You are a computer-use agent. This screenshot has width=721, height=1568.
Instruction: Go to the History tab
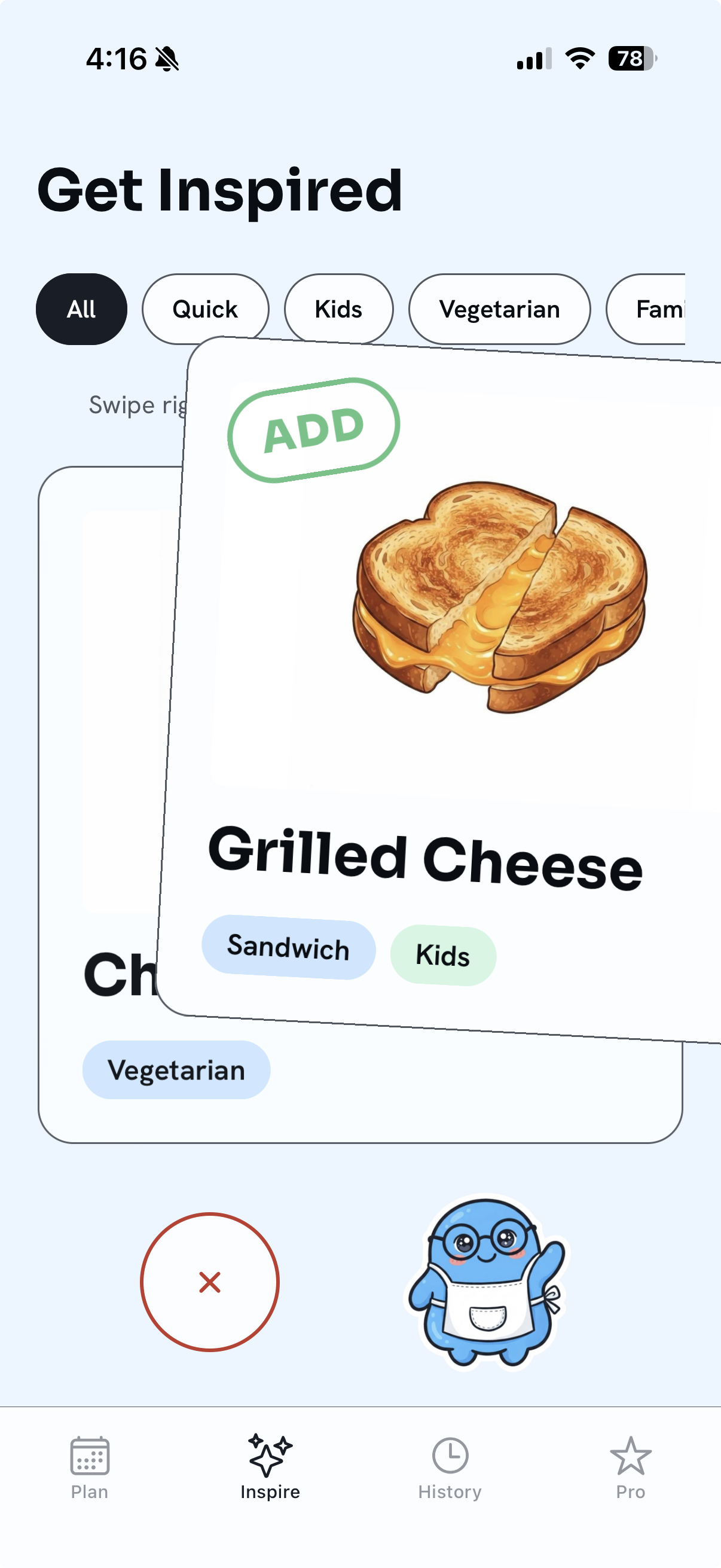[x=450, y=1468]
